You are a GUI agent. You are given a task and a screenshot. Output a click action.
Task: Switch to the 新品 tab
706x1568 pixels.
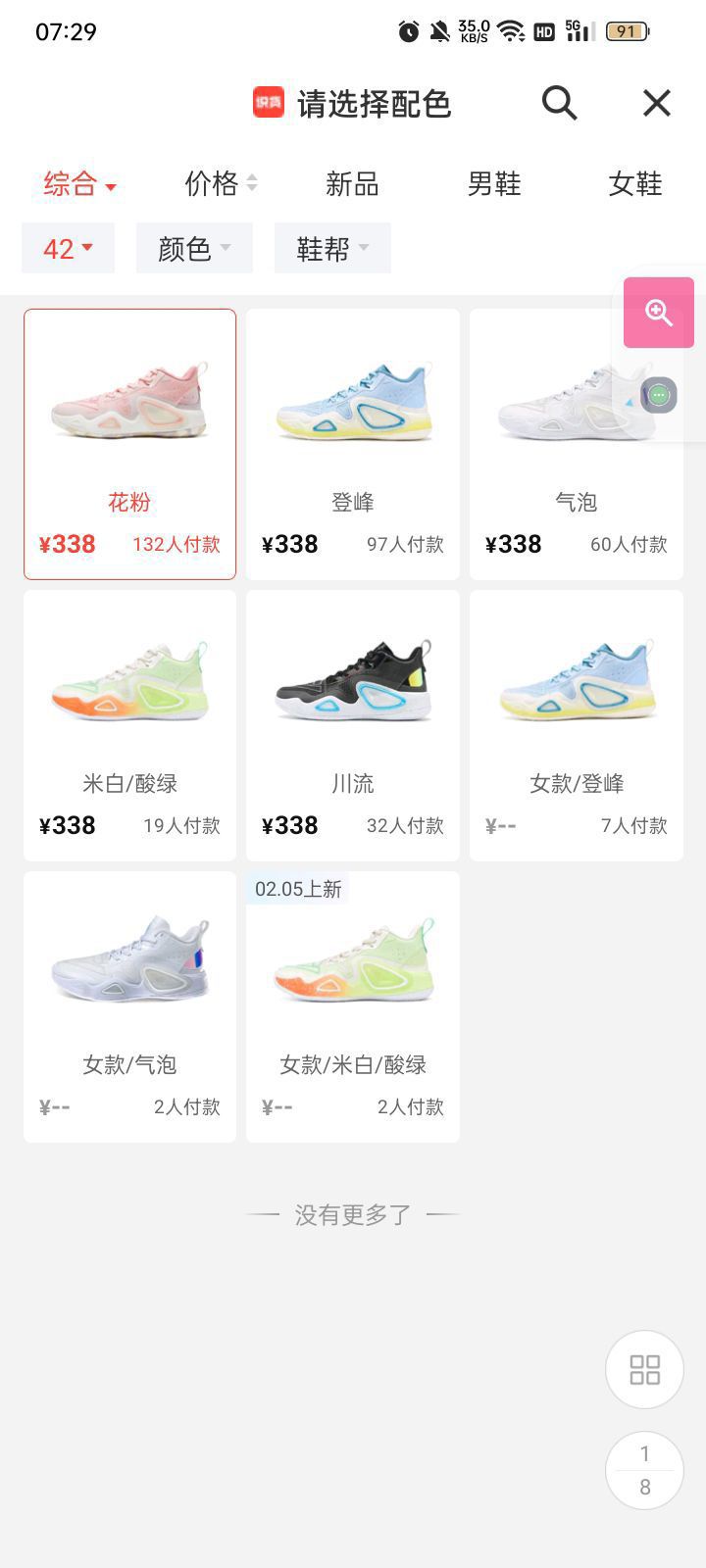[x=352, y=183]
